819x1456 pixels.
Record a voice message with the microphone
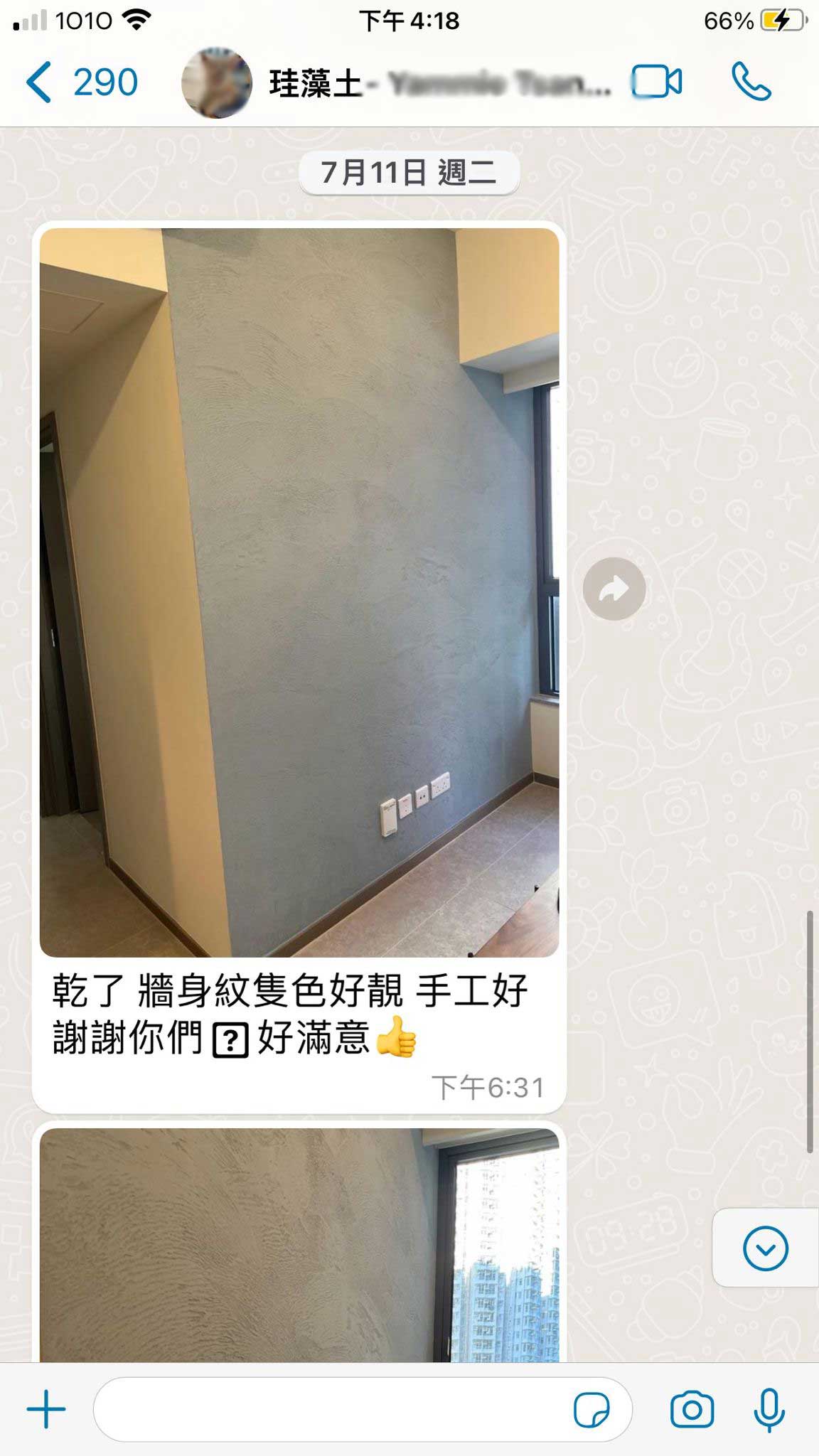click(769, 1409)
